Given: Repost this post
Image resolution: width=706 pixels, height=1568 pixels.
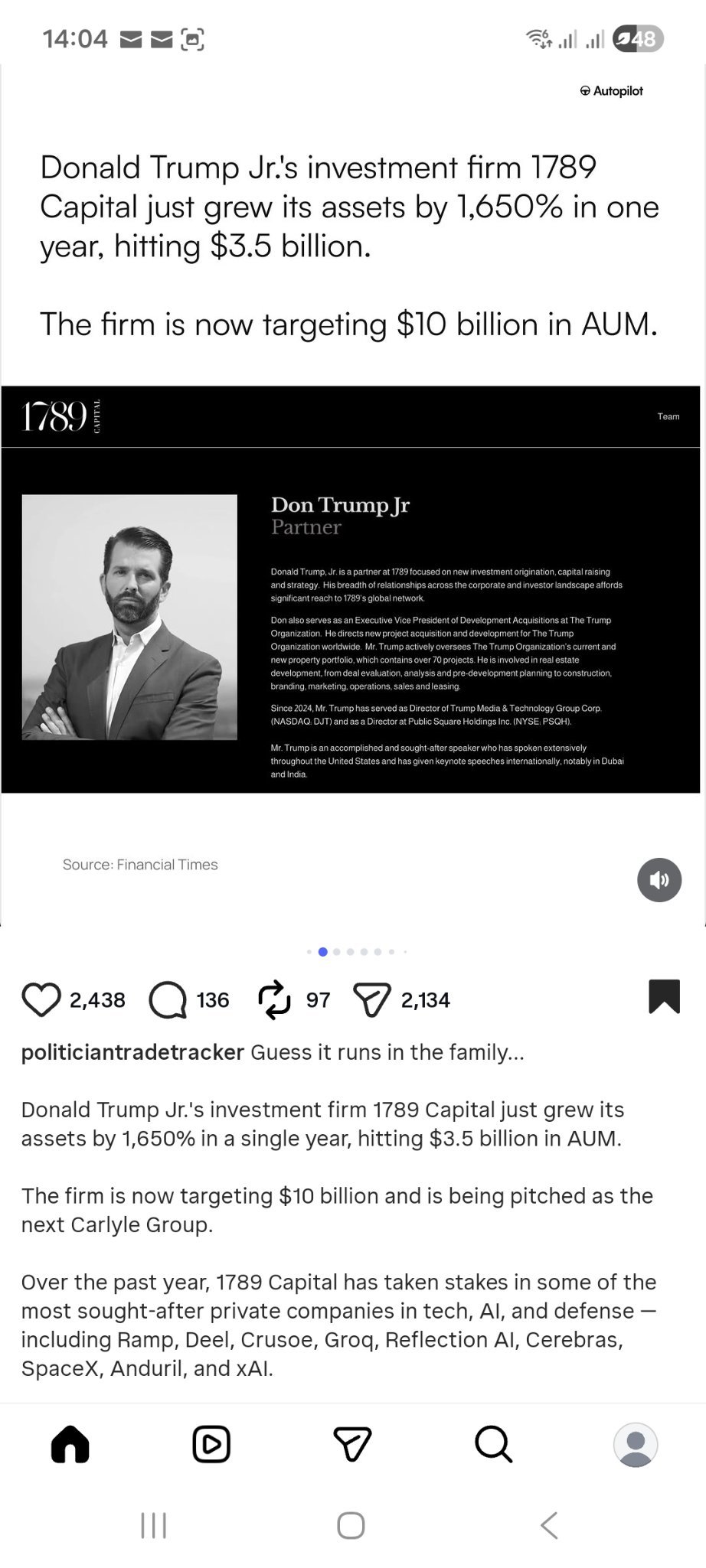Looking at the screenshot, I should coord(275,999).
